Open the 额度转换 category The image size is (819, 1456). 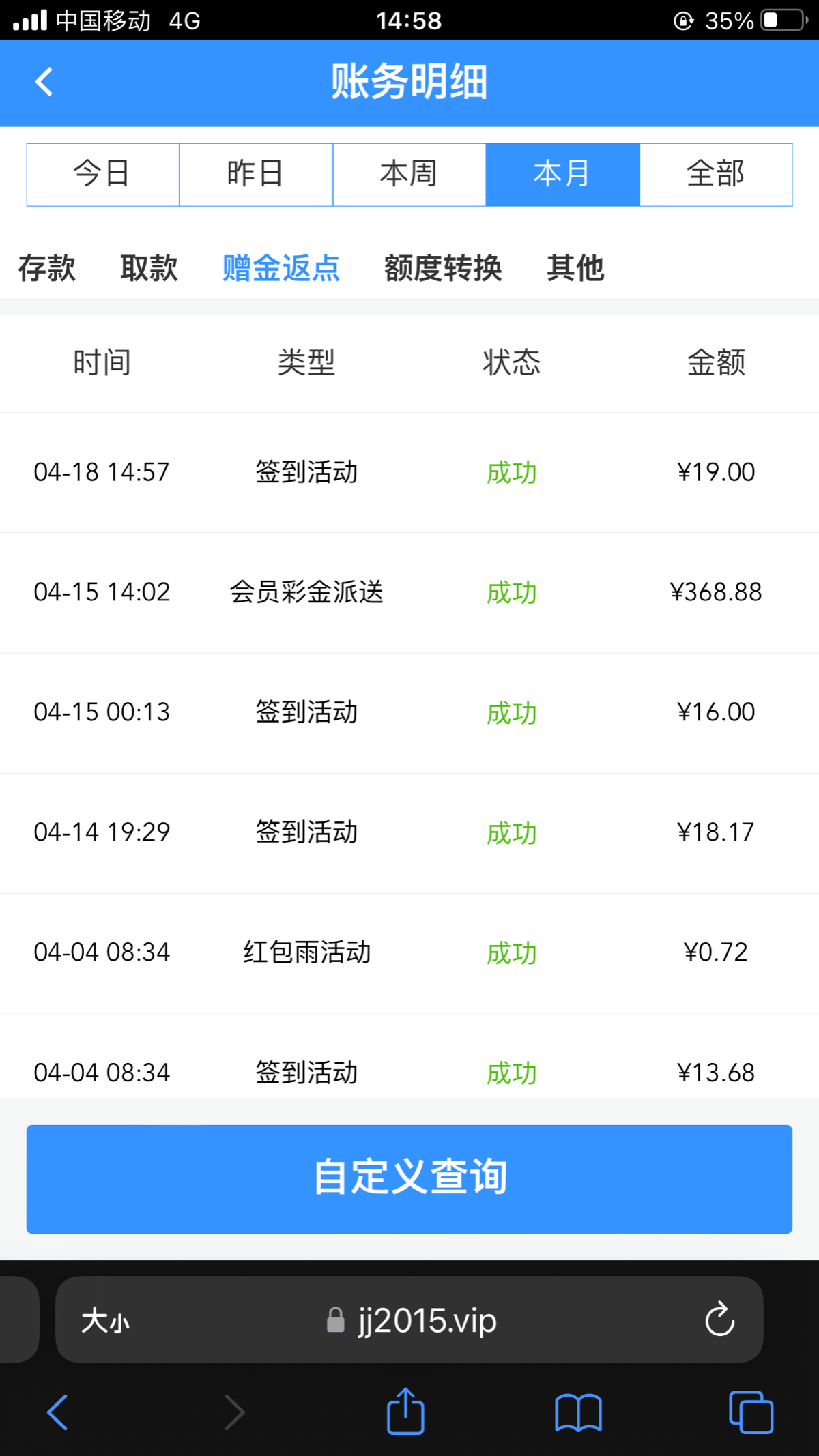pos(443,267)
